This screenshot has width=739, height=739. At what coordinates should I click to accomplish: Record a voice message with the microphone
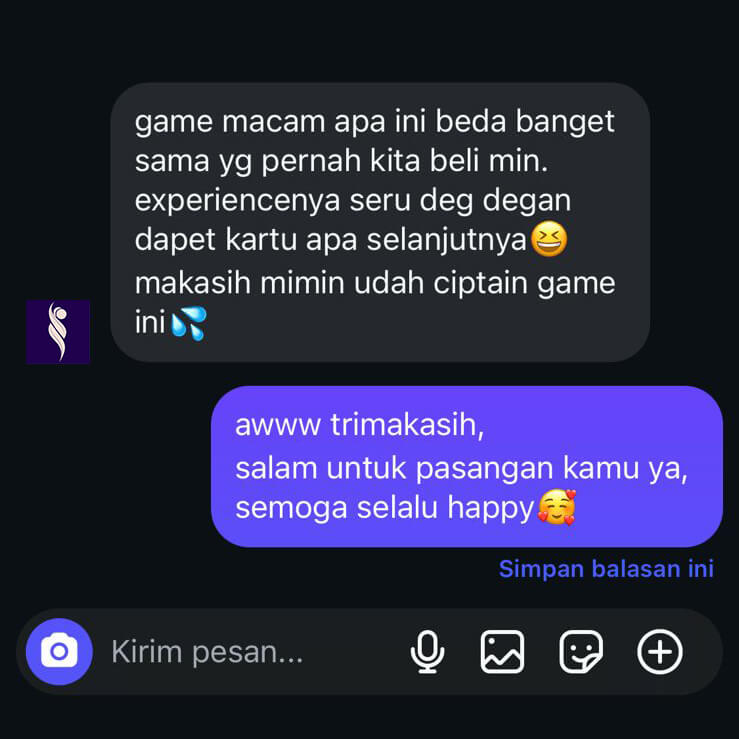(427, 652)
